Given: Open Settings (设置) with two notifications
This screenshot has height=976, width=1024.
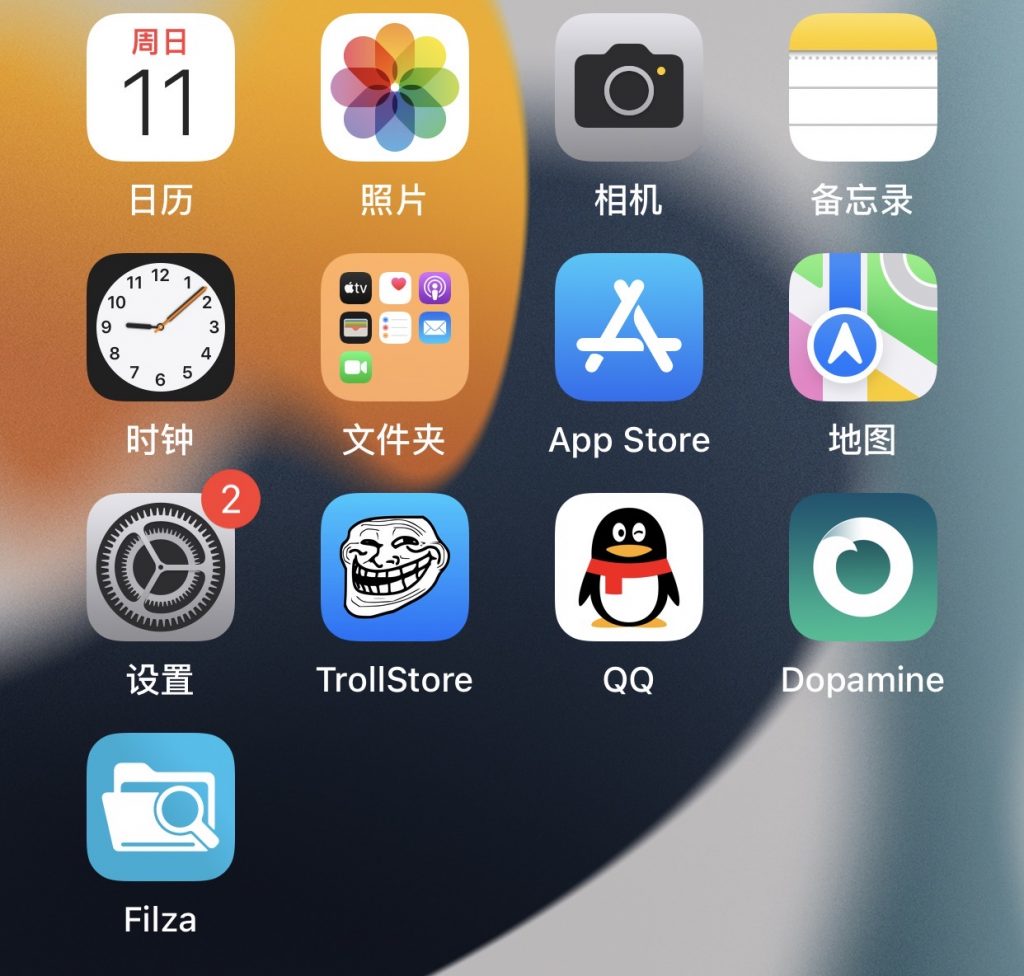Looking at the screenshot, I should tap(160, 567).
